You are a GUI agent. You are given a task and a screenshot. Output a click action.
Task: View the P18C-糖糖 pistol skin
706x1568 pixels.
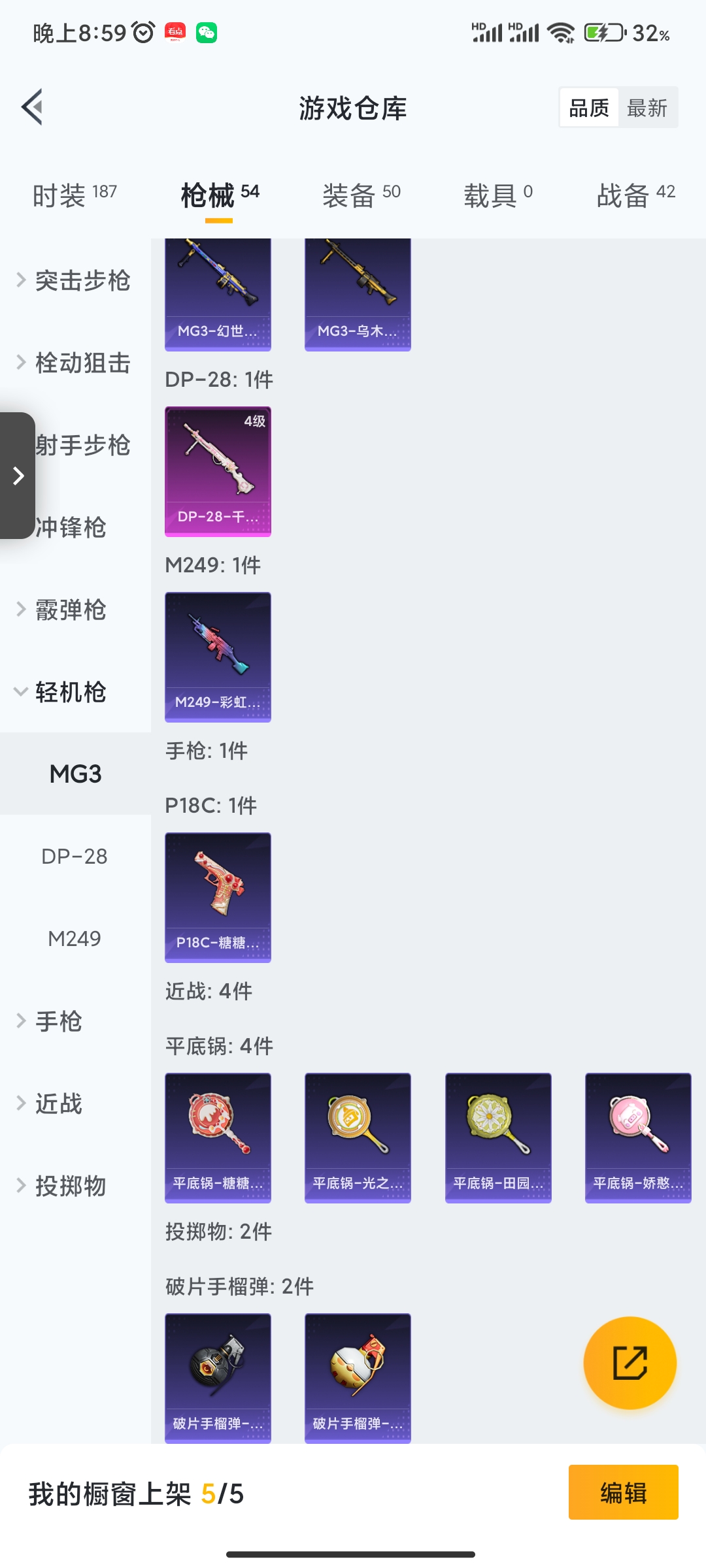pyautogui.click(x=218, y=897)
